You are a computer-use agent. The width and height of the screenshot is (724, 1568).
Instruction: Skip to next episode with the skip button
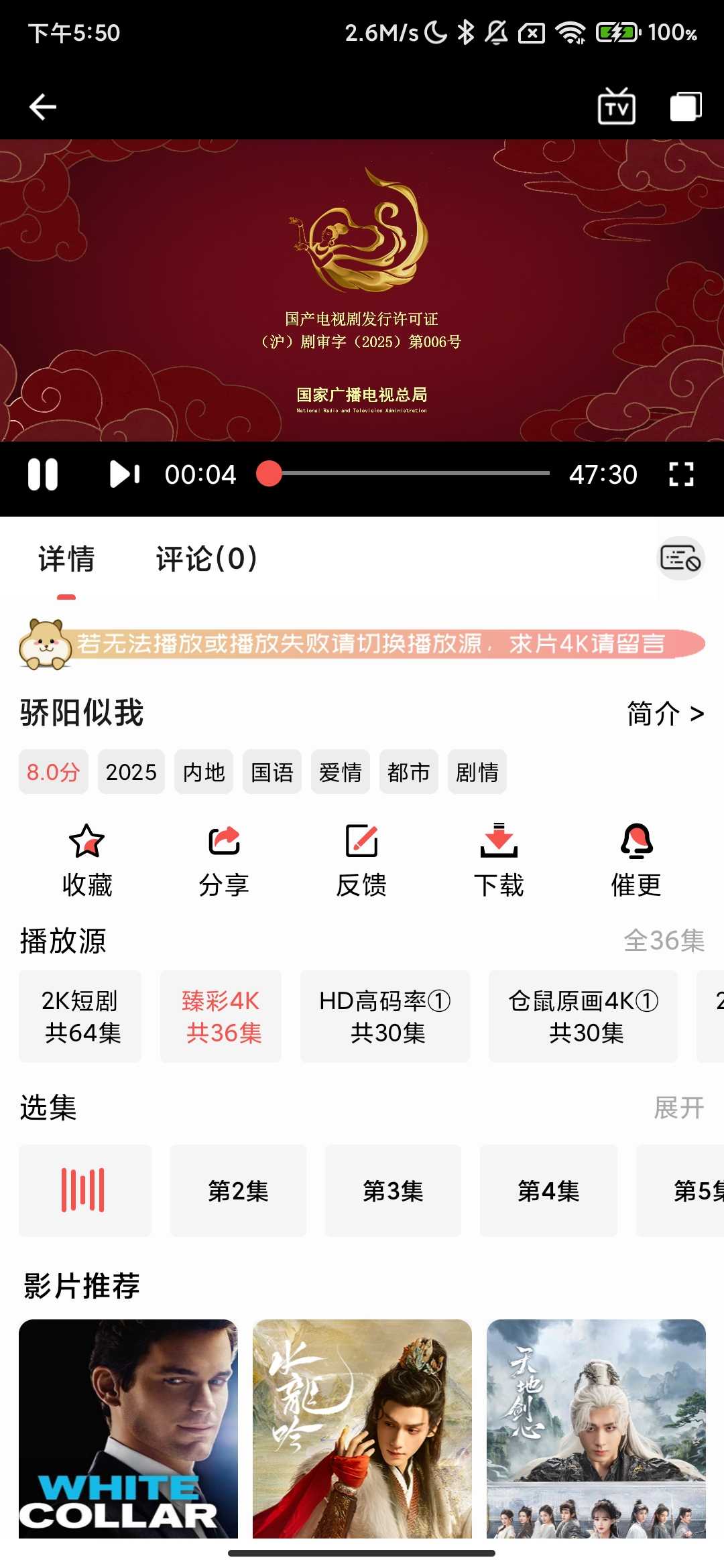pos(125,474)
